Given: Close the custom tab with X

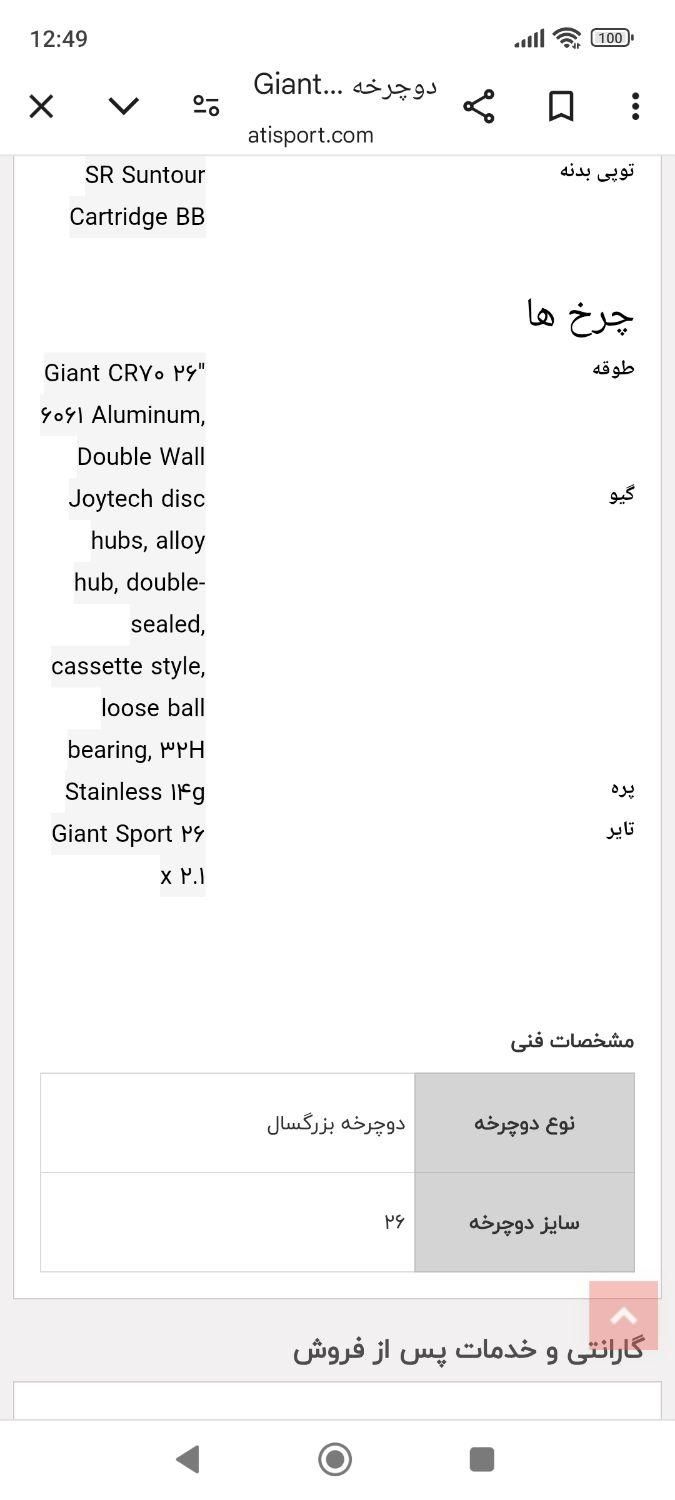Looking at the screenshot, I should [41, 106].
